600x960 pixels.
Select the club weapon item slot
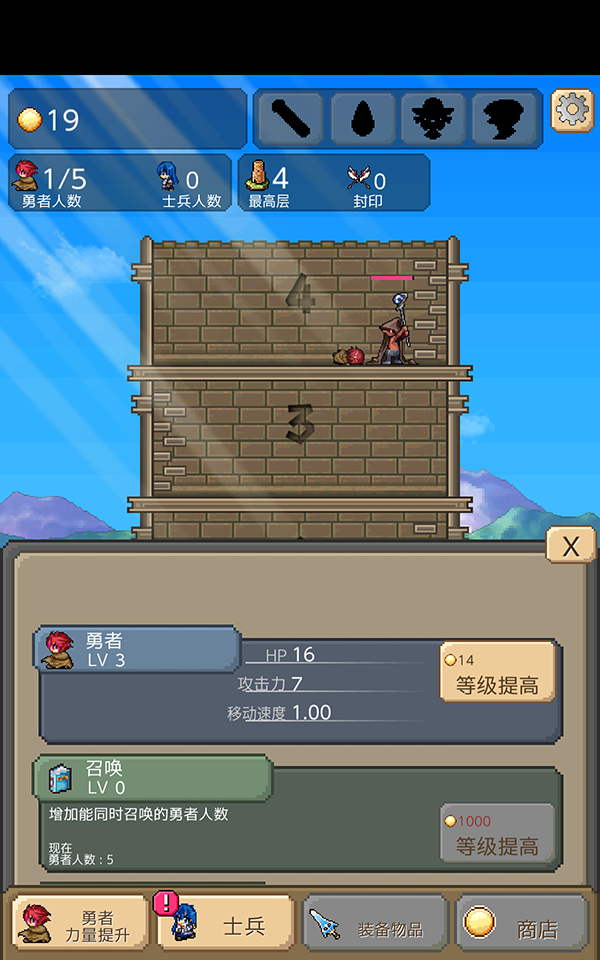289,120
